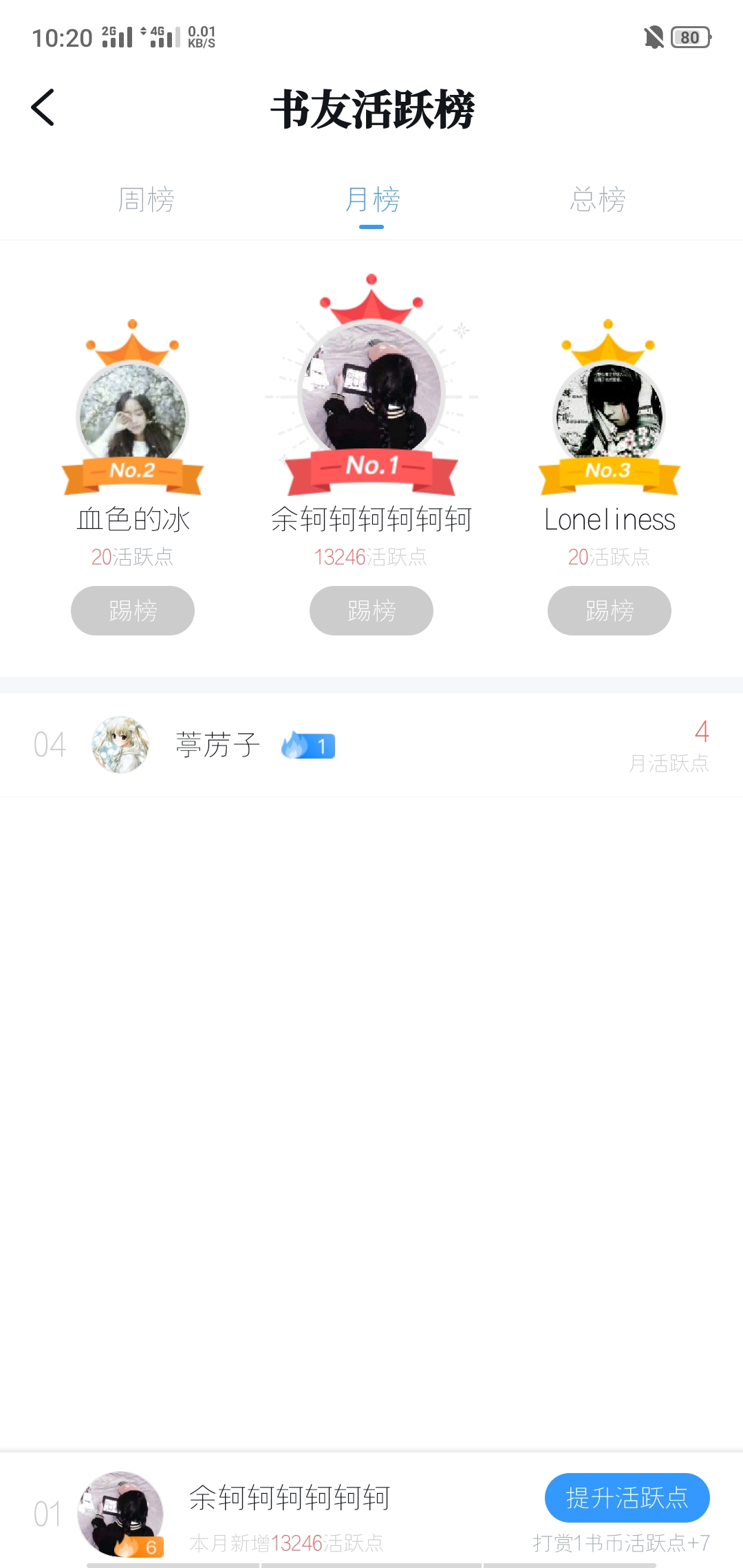Switch to the 周榜 tab
Image resolution: width=743 pixels, height=1568 pixels.
click(x=146, y=200)
